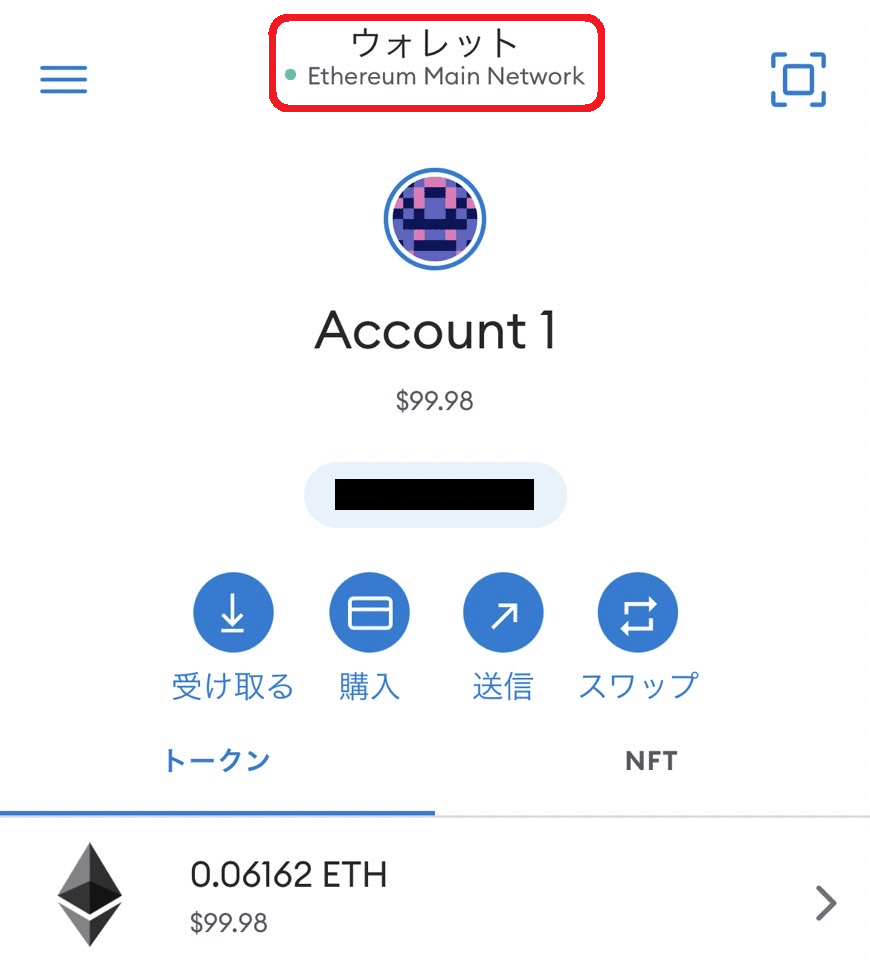The image size is (870, 963).
Task: Tap the Account 1 avatar
Action: coord(435,220)
